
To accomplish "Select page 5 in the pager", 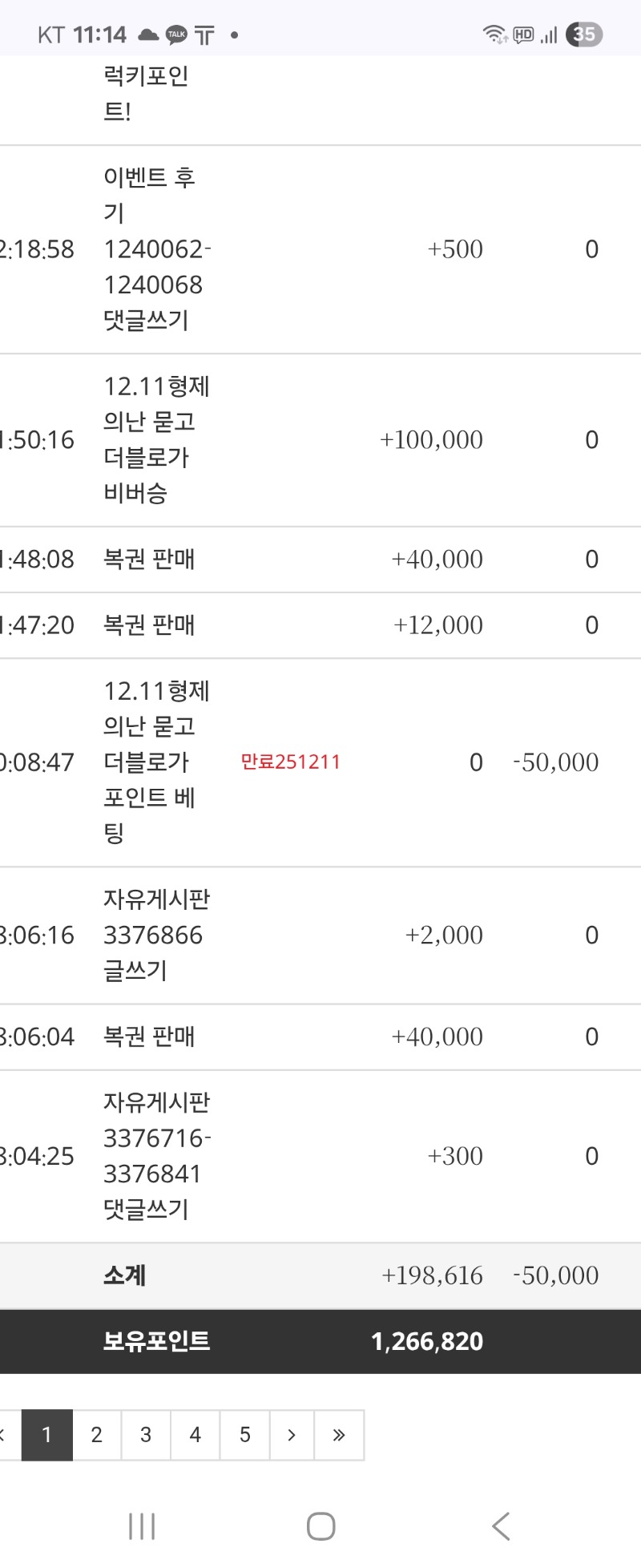I will (244, 1435).
